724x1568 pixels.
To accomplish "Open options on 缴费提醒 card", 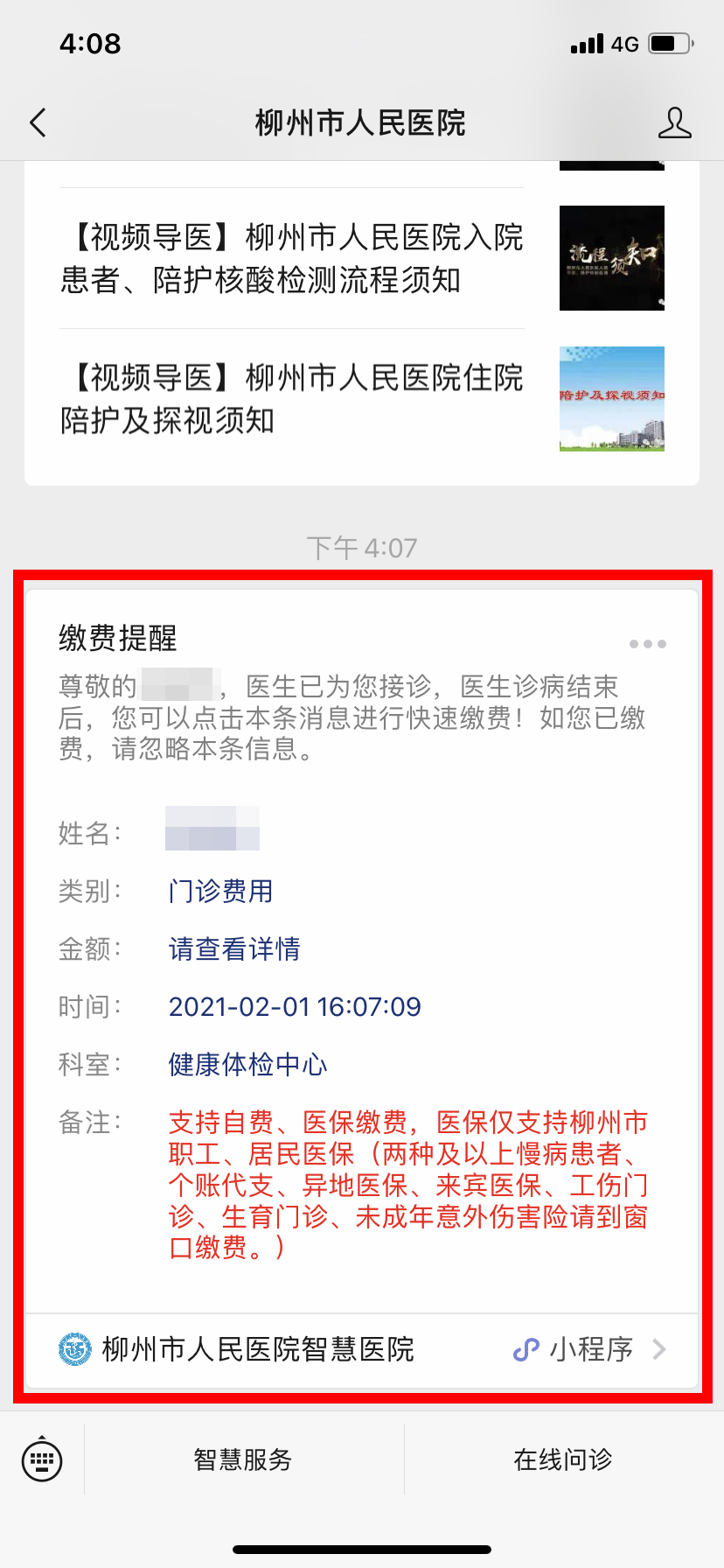I will 647,644.
